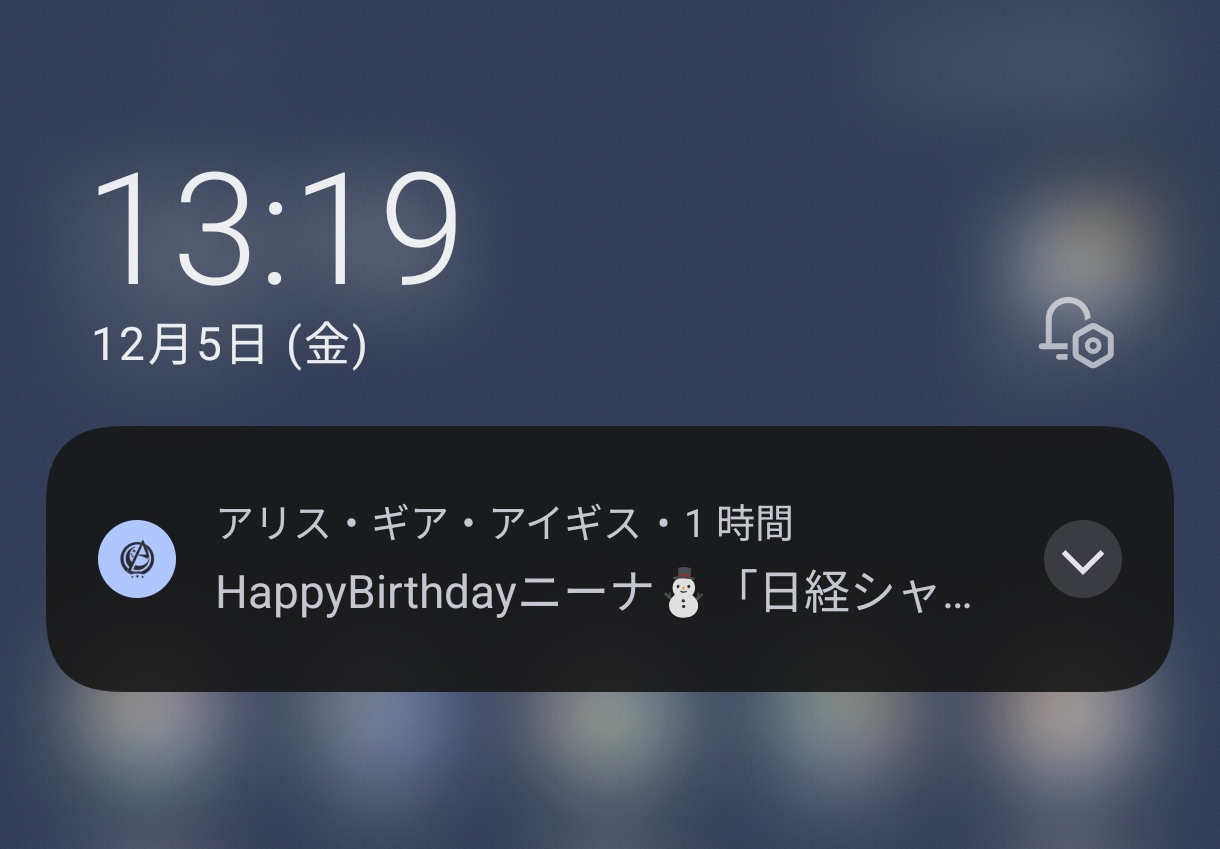Screen dimensions: 1220x849
Task: Expand the アリス・ギア・アイギス notification
Action: (1082, 560)
